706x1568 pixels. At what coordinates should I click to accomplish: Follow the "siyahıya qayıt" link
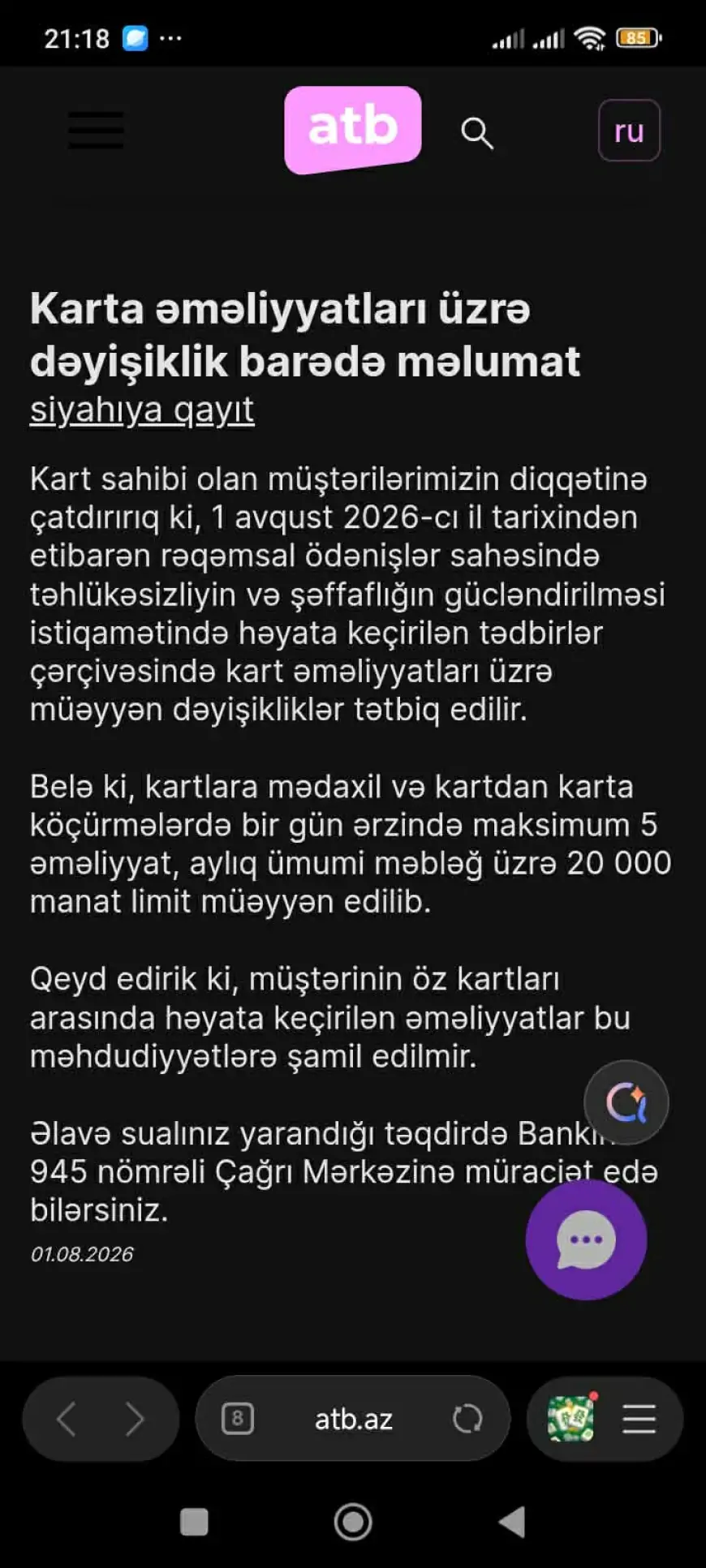point(142,410)
